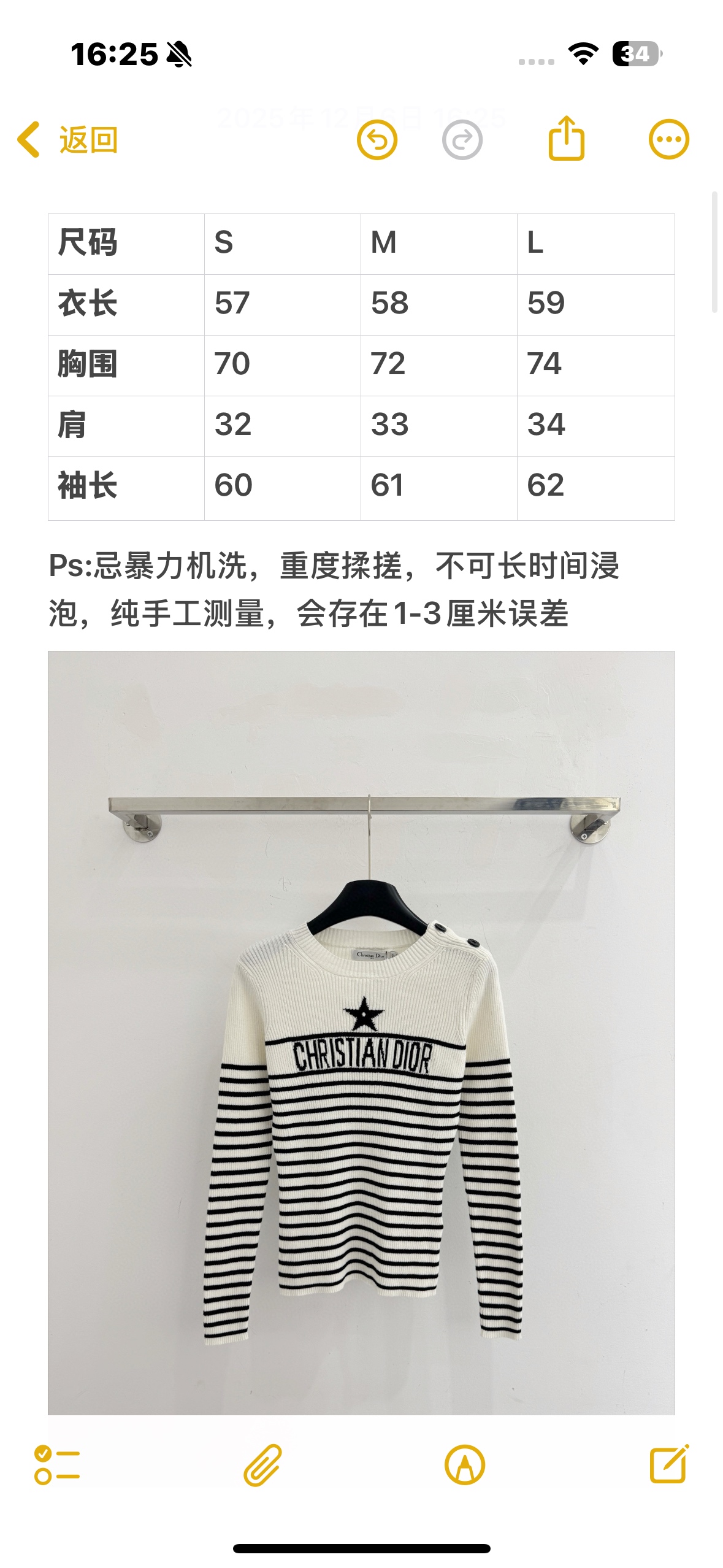
Task: Open the more options menu
Action: point(669,139)
